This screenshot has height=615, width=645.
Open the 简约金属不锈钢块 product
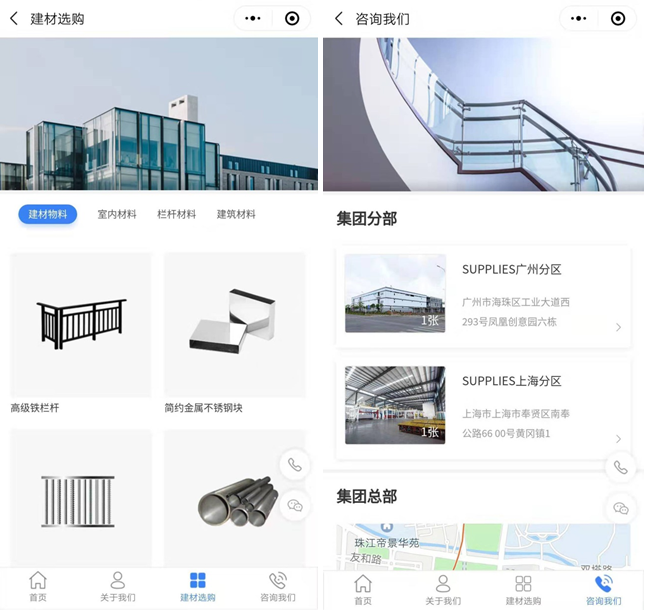pyautogui.click(x=234, y=326)
